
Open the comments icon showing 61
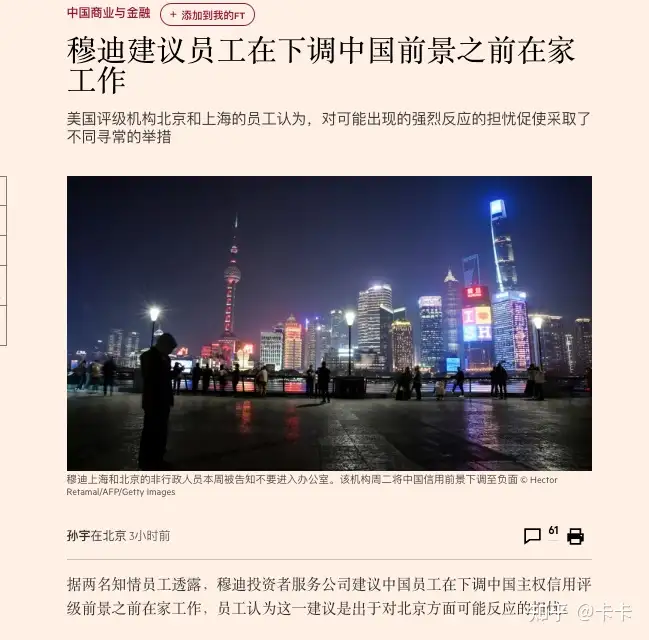click(x=533, y=536)
